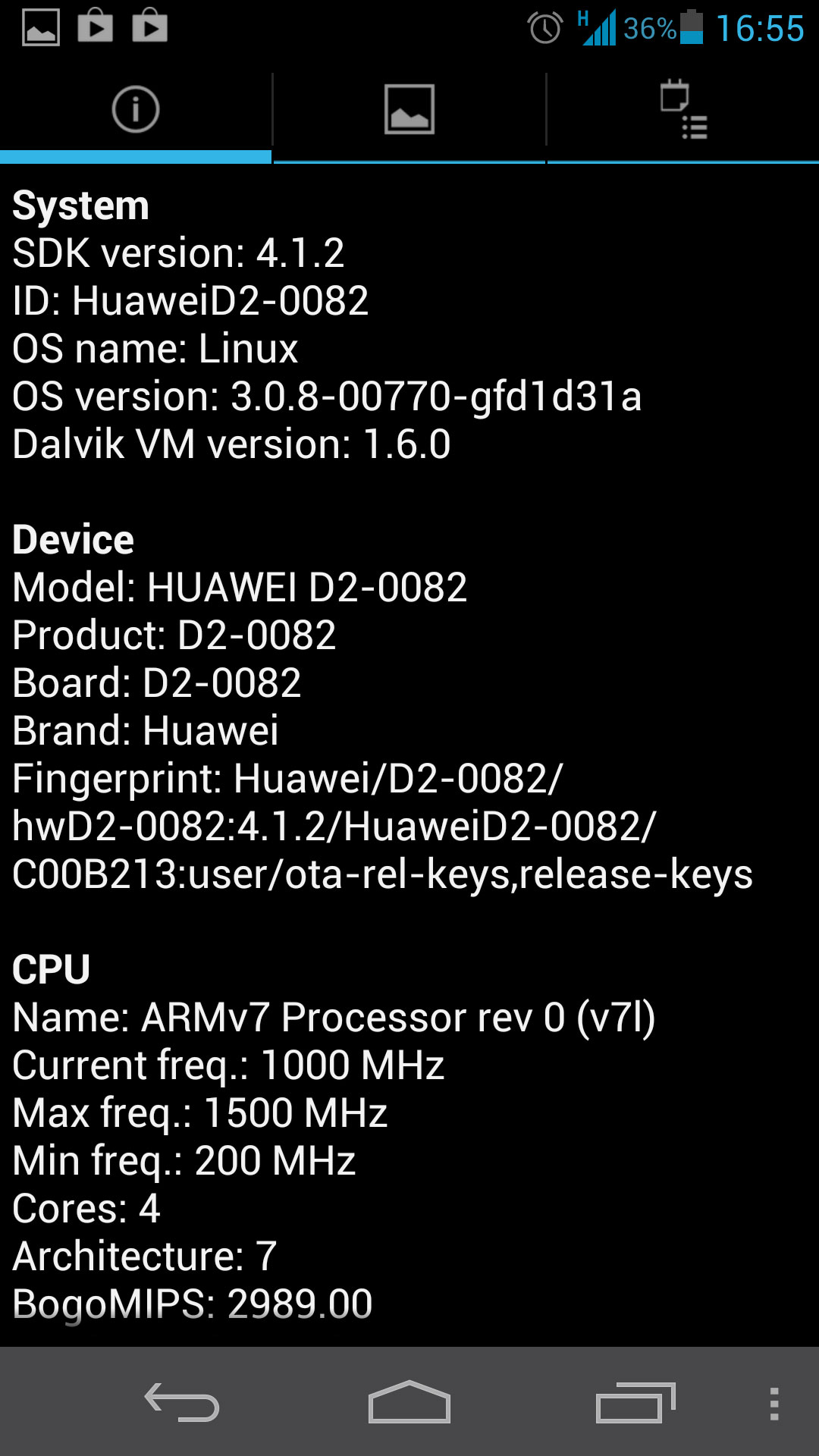Go back using the navigation bar
The image size is (819, 1456).
[x=182, y=1403]
